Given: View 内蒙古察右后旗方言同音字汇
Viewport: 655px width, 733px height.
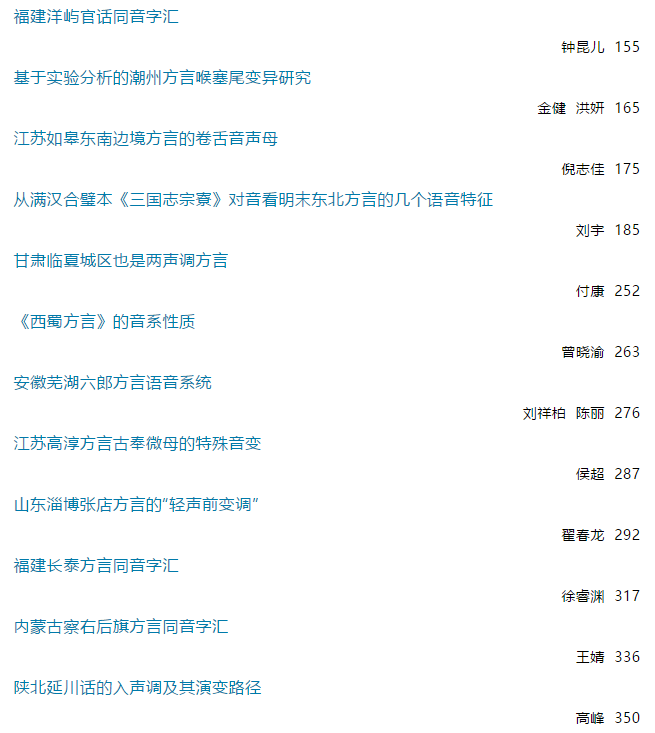Looking at the screenshot, I should pos(121,627).
